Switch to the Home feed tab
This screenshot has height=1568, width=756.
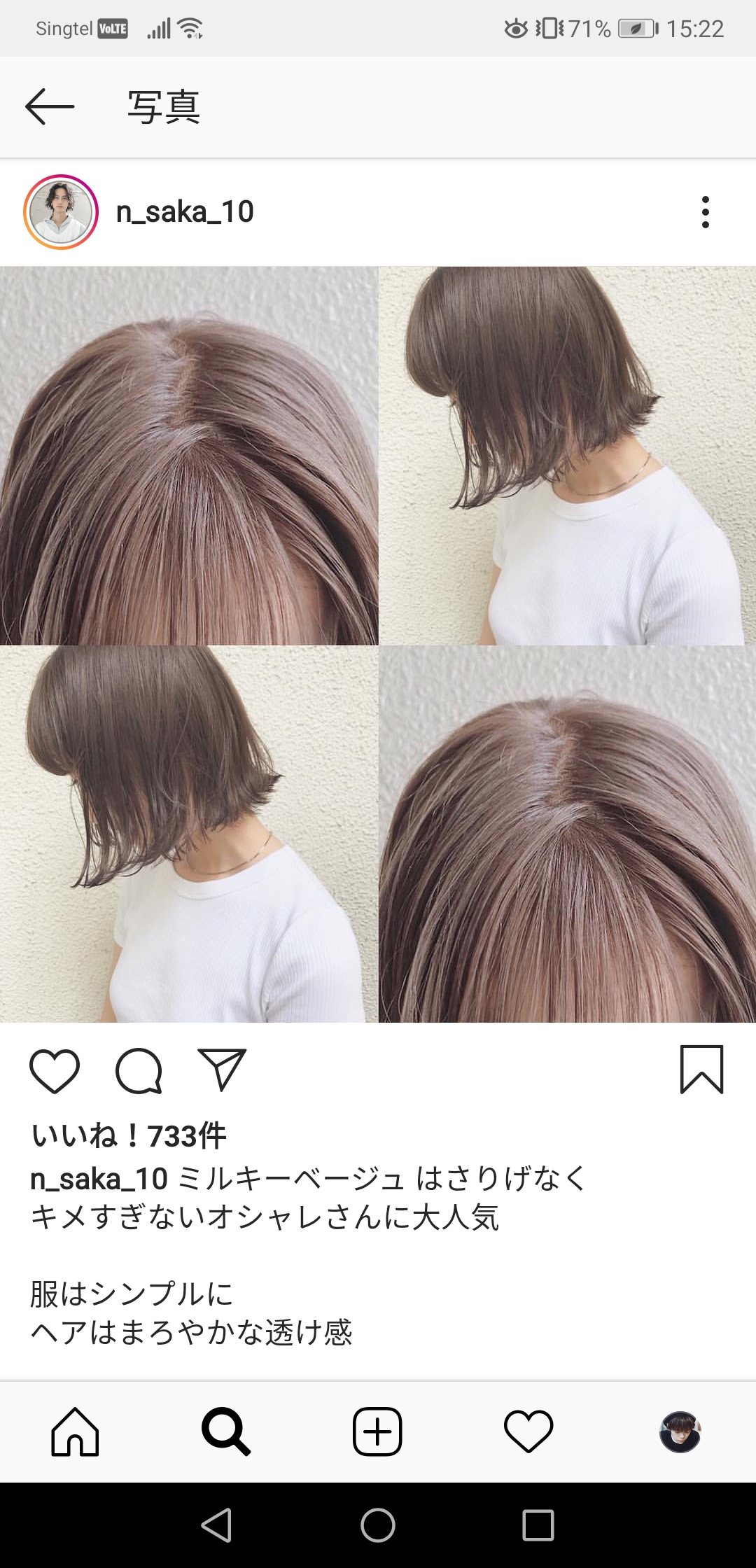point(75,1432)
